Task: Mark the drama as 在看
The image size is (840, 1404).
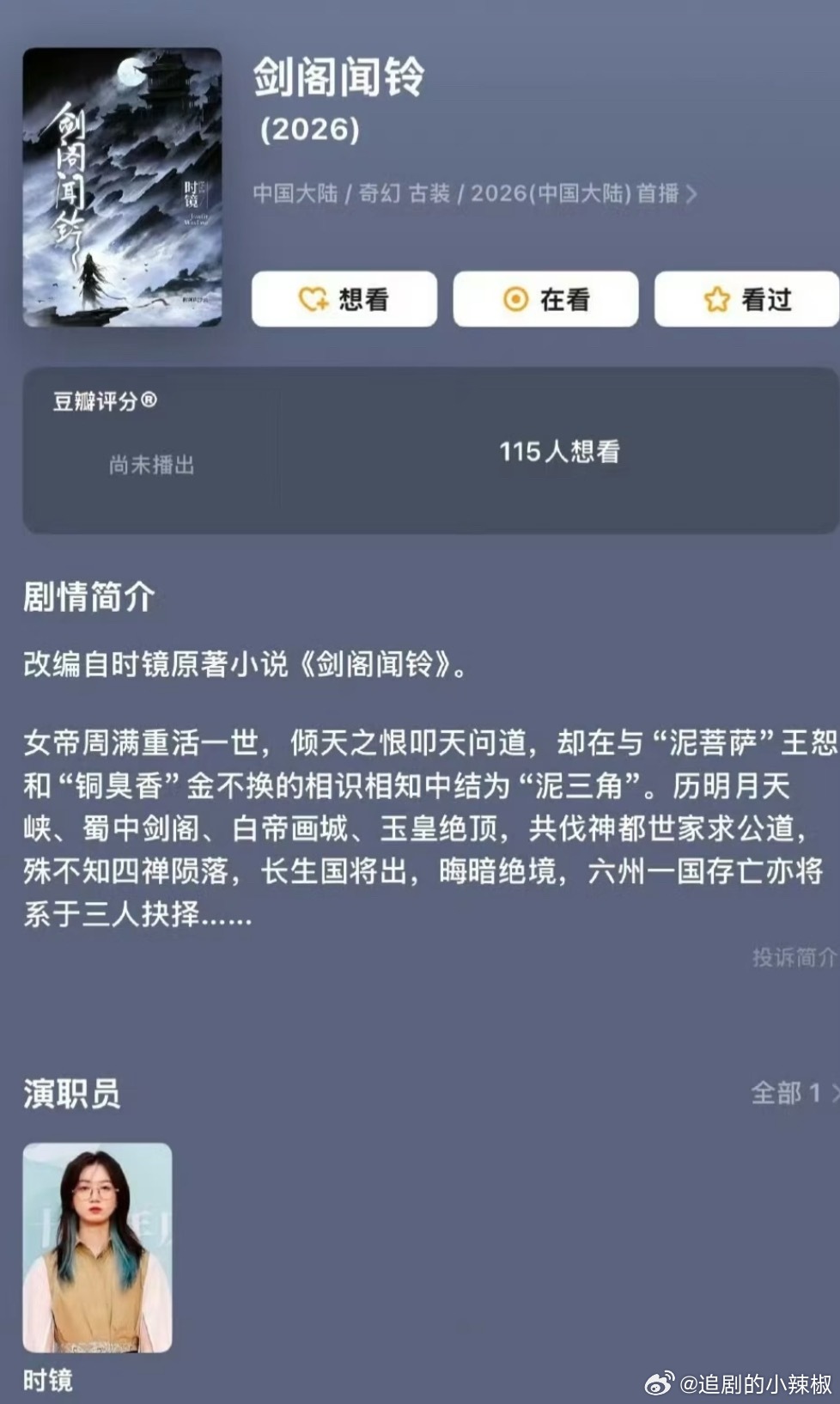Action: [x=545, y=299]
